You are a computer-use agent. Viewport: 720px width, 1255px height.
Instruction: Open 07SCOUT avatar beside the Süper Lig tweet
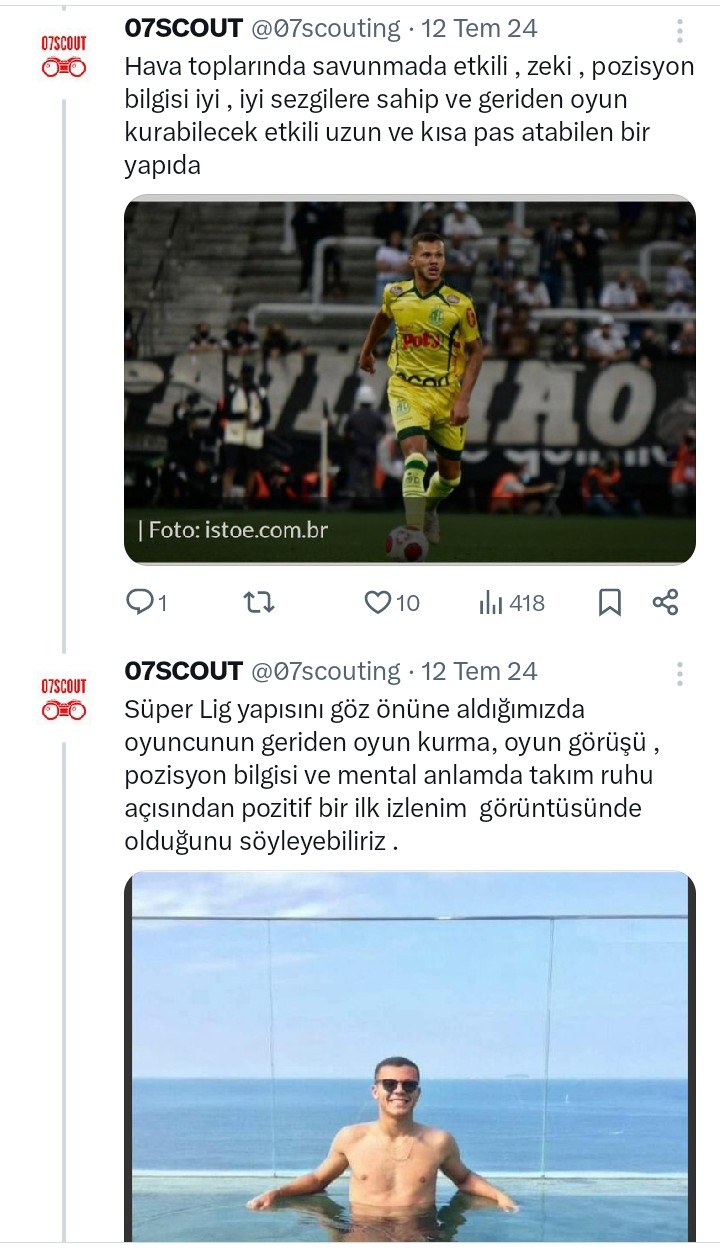(63, 700)
